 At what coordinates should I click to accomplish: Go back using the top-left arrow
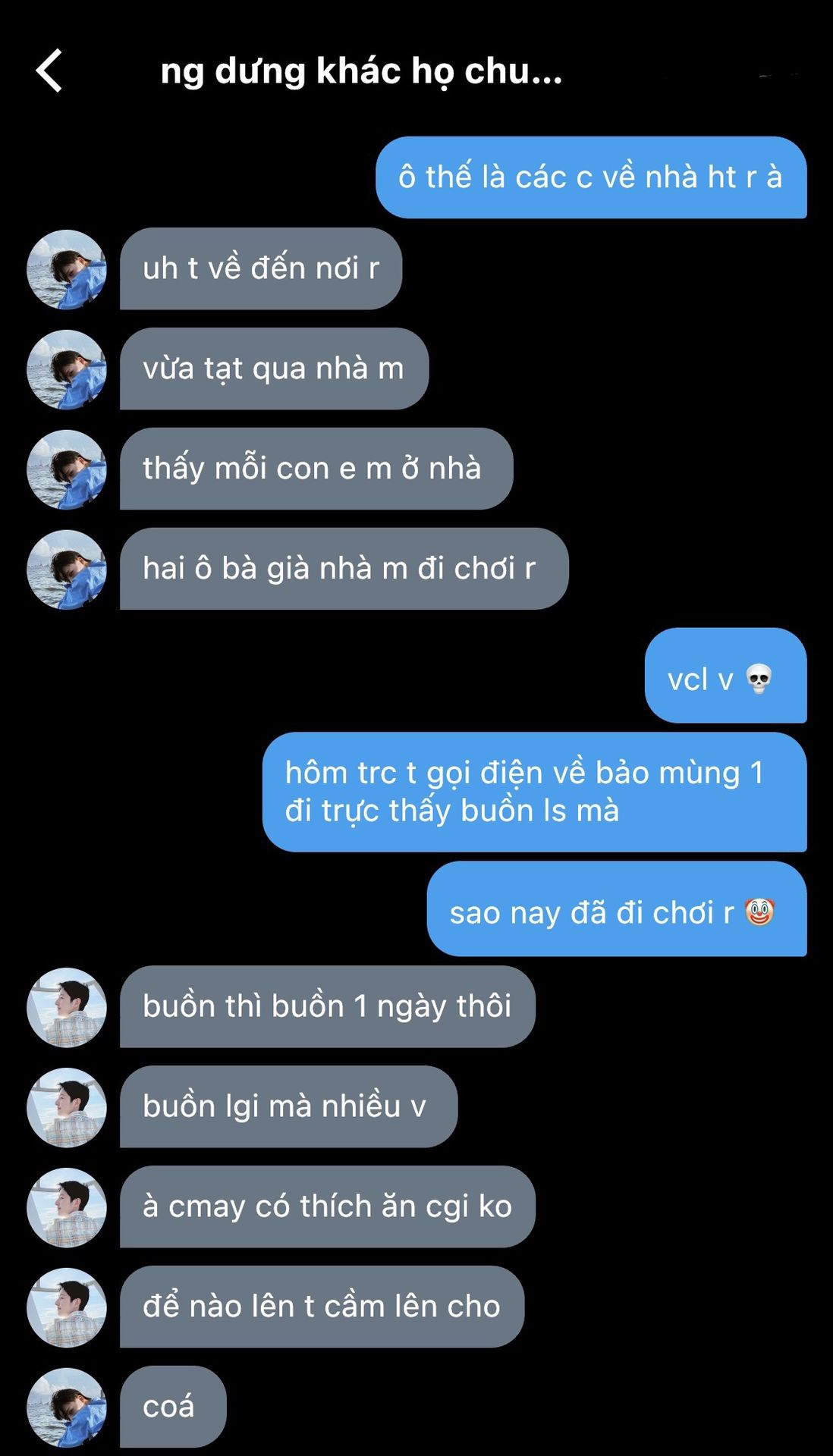pyautogui.click(x=50, y=71)
